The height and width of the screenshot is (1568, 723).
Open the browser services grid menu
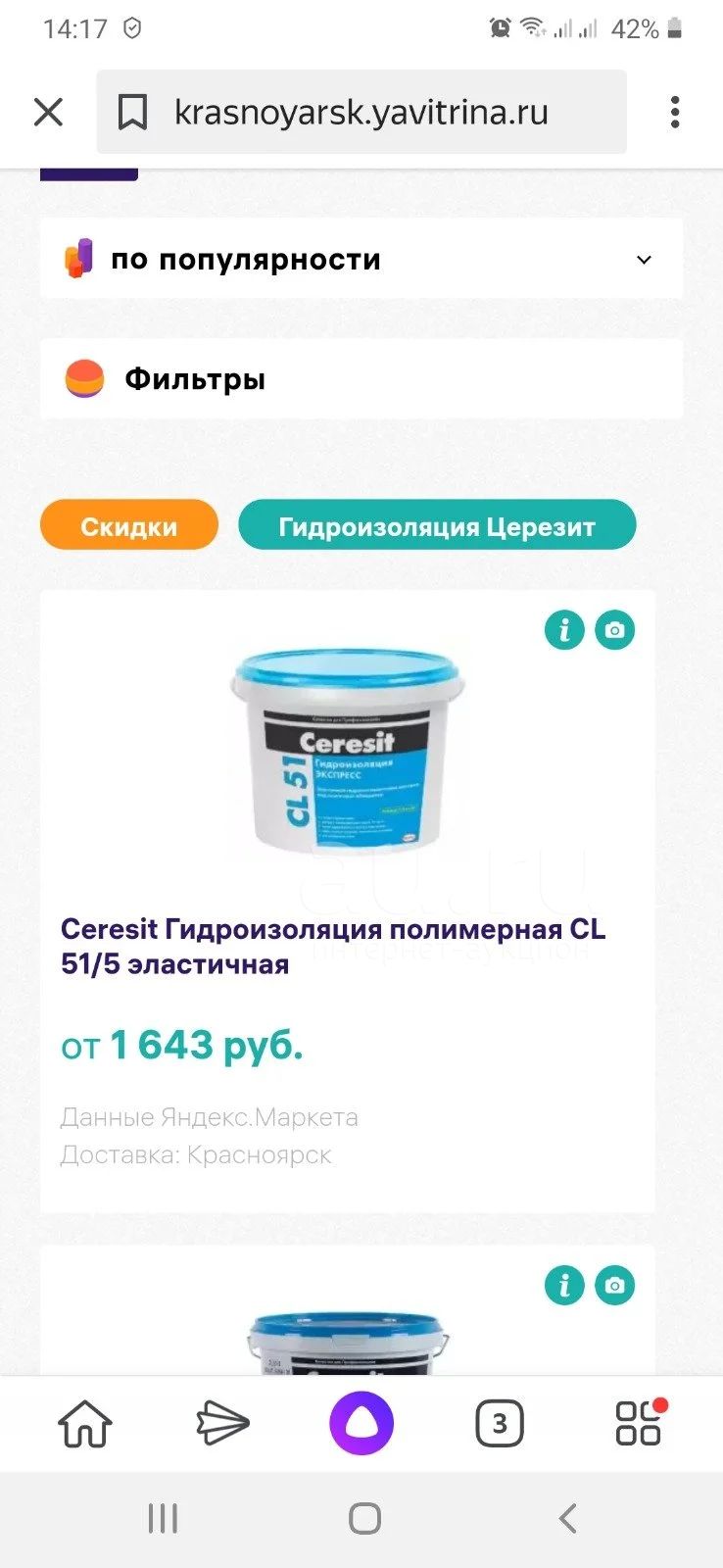pos(640,1422)
